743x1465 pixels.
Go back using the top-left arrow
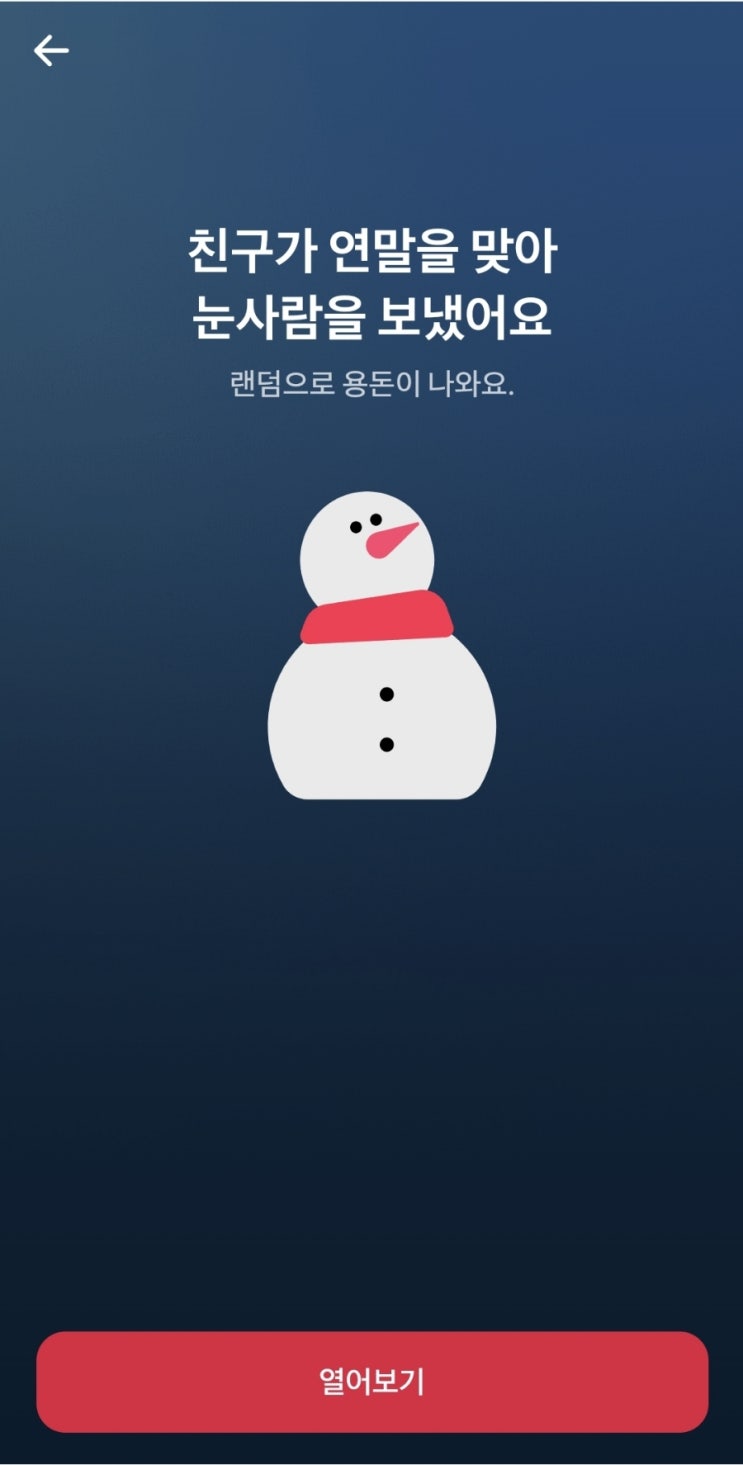click(x=51, y=51)
